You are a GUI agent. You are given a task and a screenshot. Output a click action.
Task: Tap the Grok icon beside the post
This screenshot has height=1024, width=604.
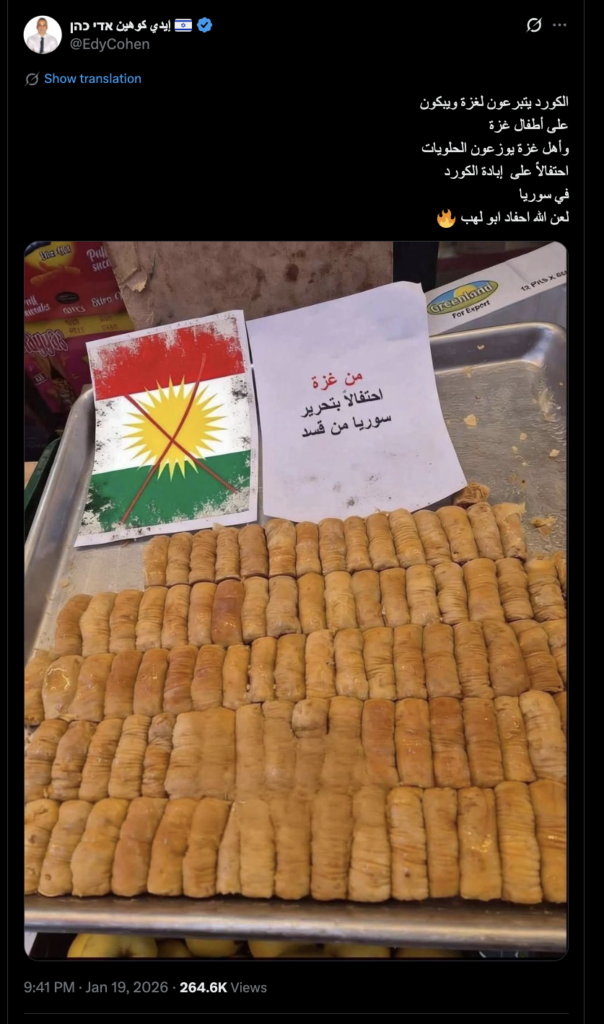(x=534, y=24)
